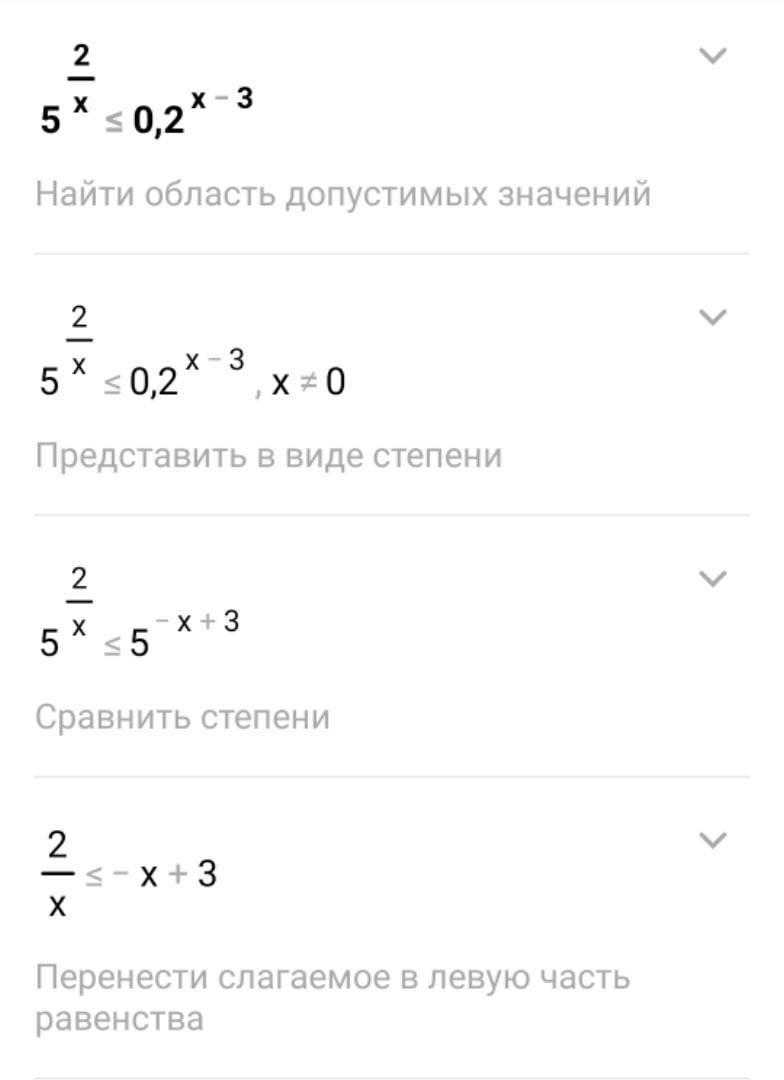
Task: Expand the "Представить в виде степени" step
Action: pos(712,318)
